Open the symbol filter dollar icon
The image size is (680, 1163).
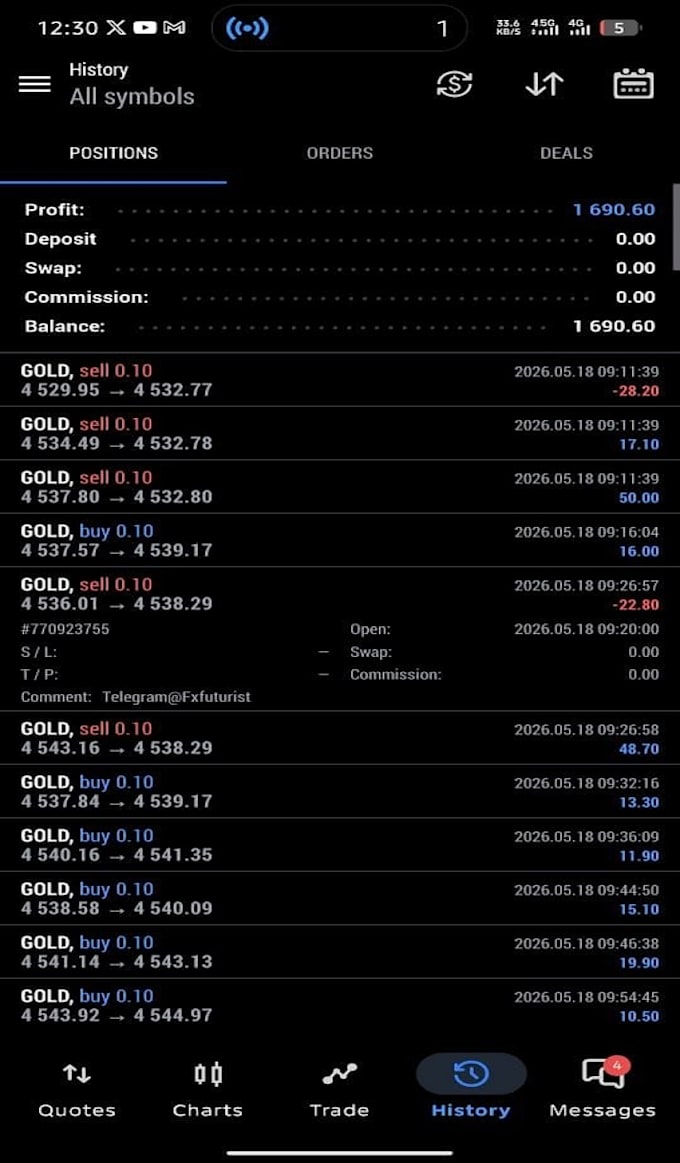[x=454, y=84]
